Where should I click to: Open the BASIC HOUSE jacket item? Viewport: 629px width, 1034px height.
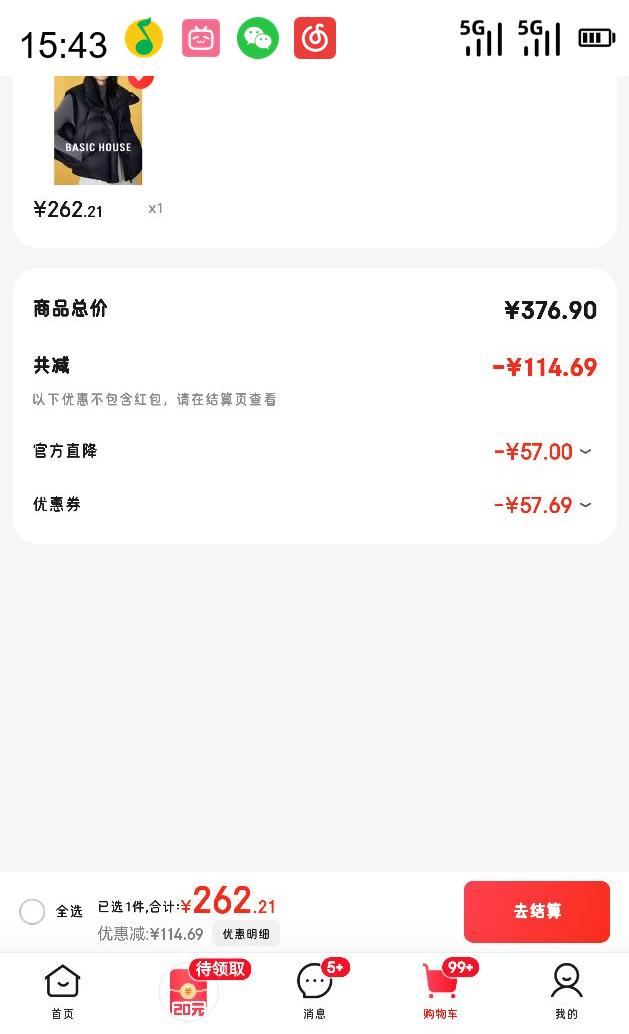[98, 131]
